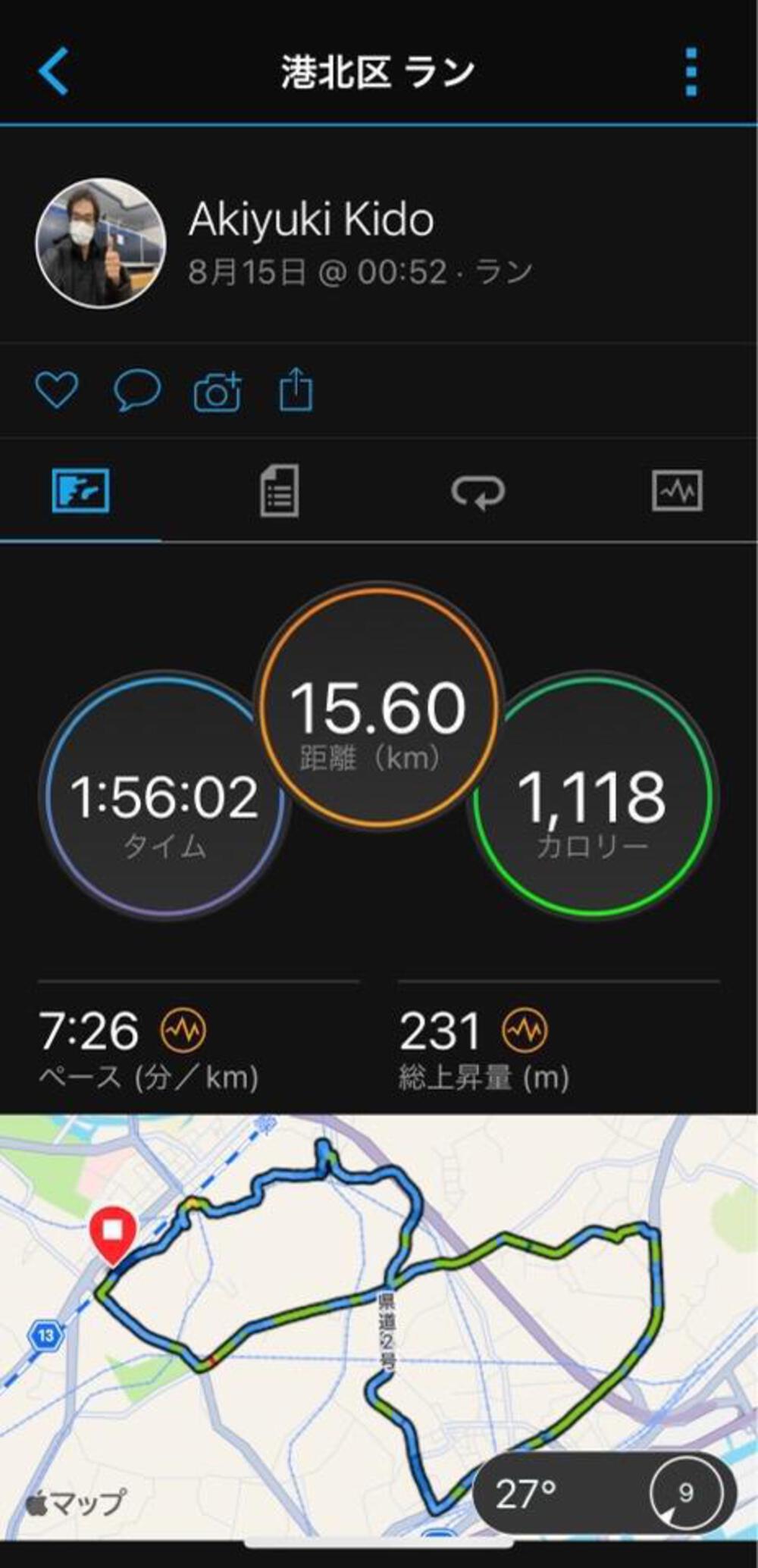Go back using the top-left arrow
This screenshot has width=758, height=1568.
click(54, 71)
